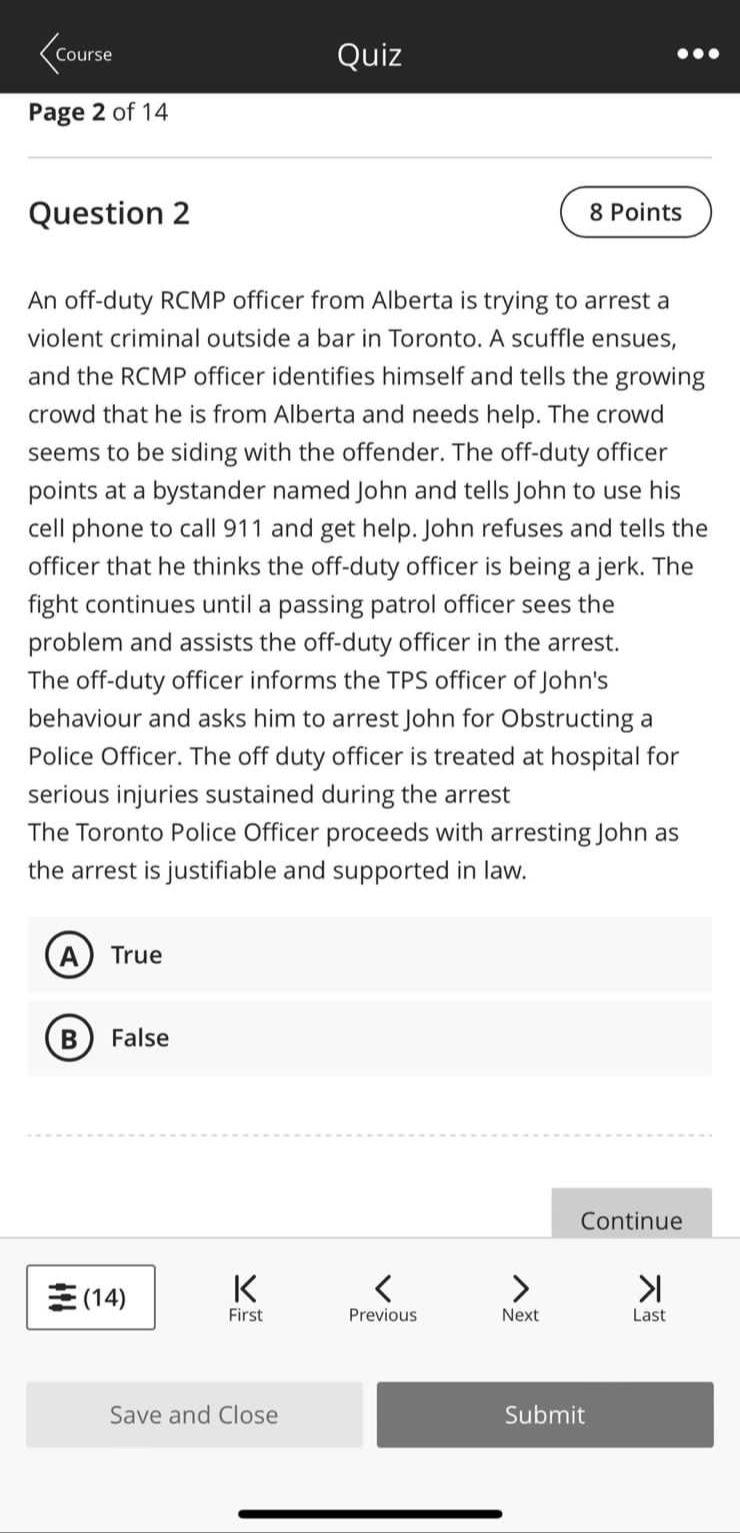Image resolution: width=740 pixels, height=1533 pixels.
Task: Click the Course back chevron to collapse quiz
Action: point(47,52)
